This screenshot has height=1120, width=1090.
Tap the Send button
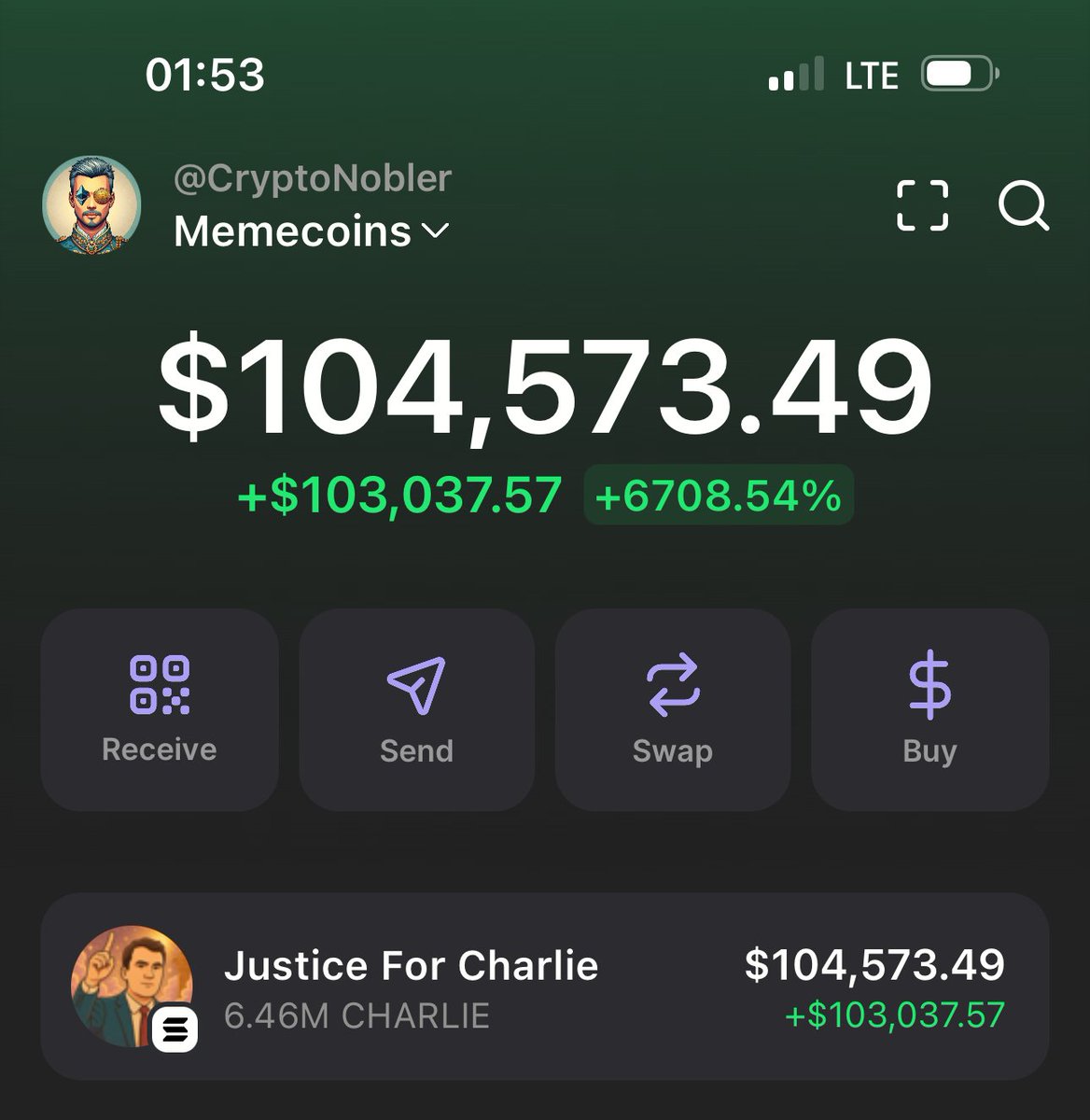tap(416, 709)
